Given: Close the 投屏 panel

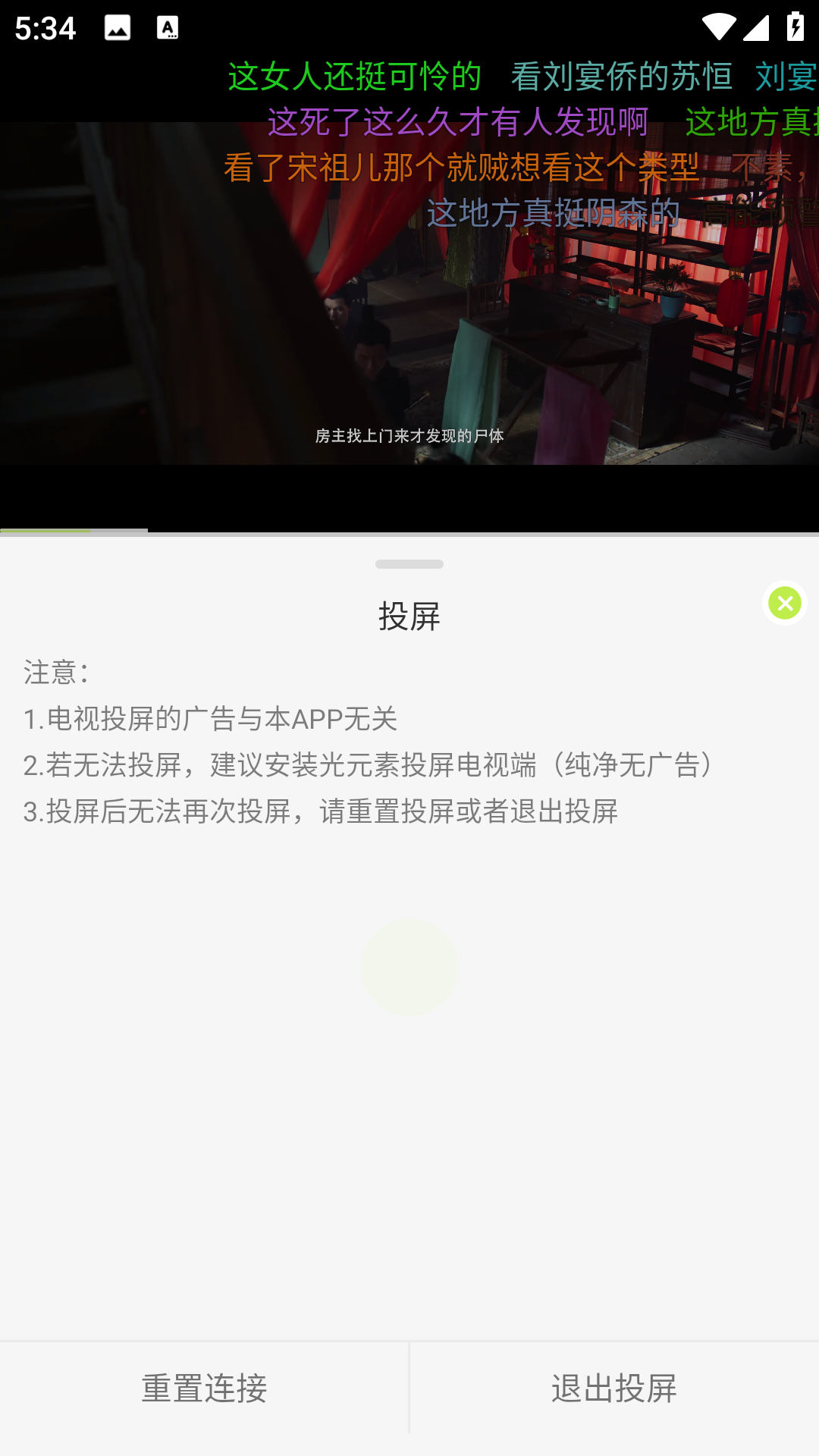Looking at the screenshot, I should 784,604.
